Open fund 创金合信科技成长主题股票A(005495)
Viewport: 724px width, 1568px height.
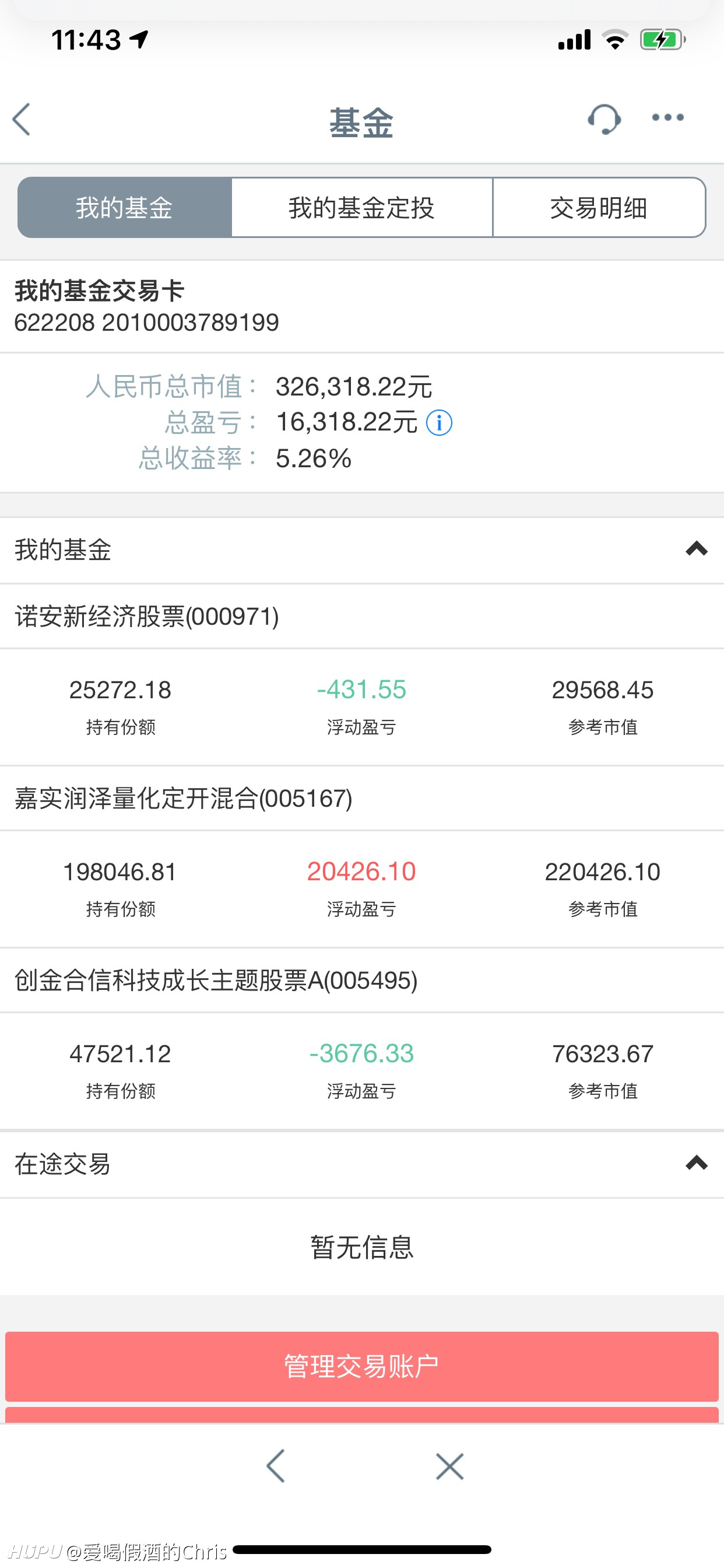tap(362, 981)
